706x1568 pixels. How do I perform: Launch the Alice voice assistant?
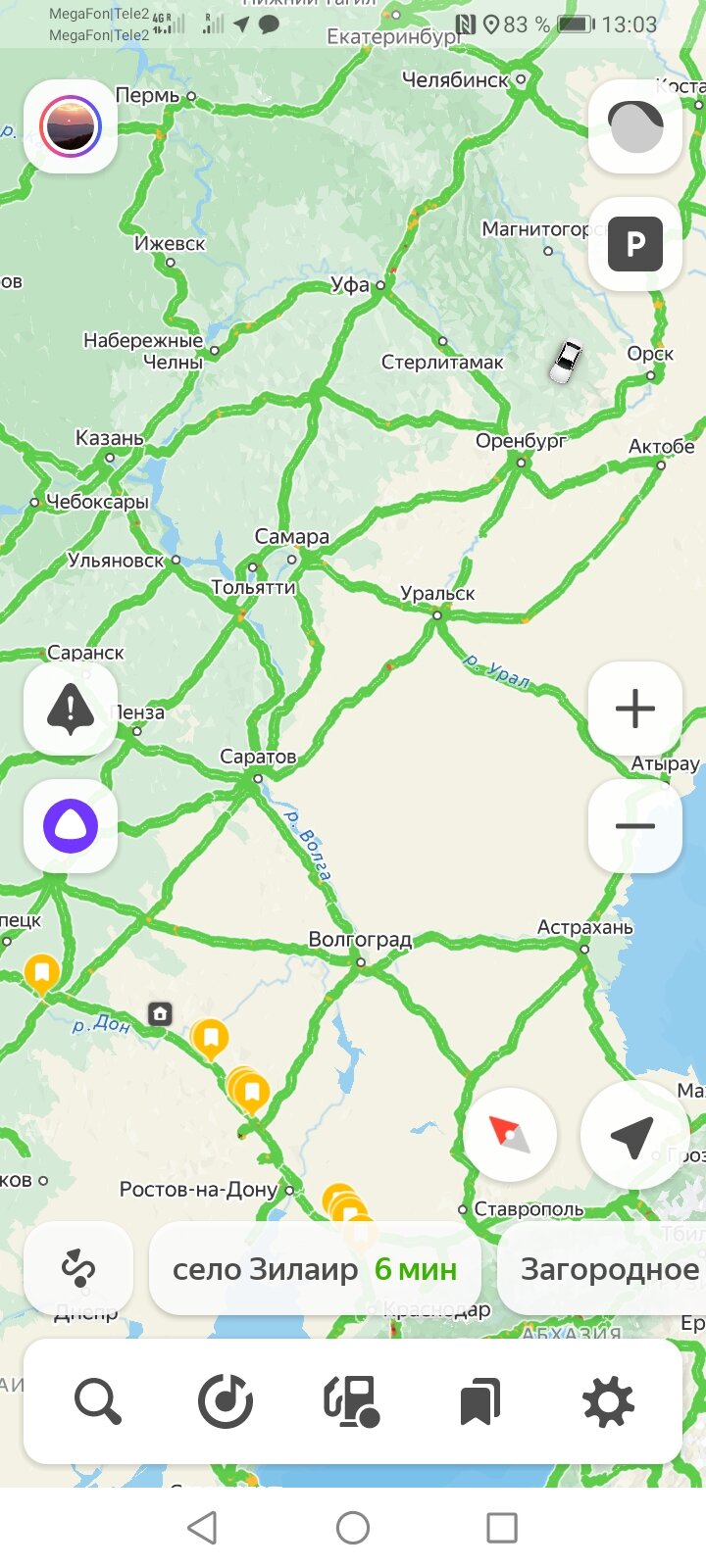(71, 826)
